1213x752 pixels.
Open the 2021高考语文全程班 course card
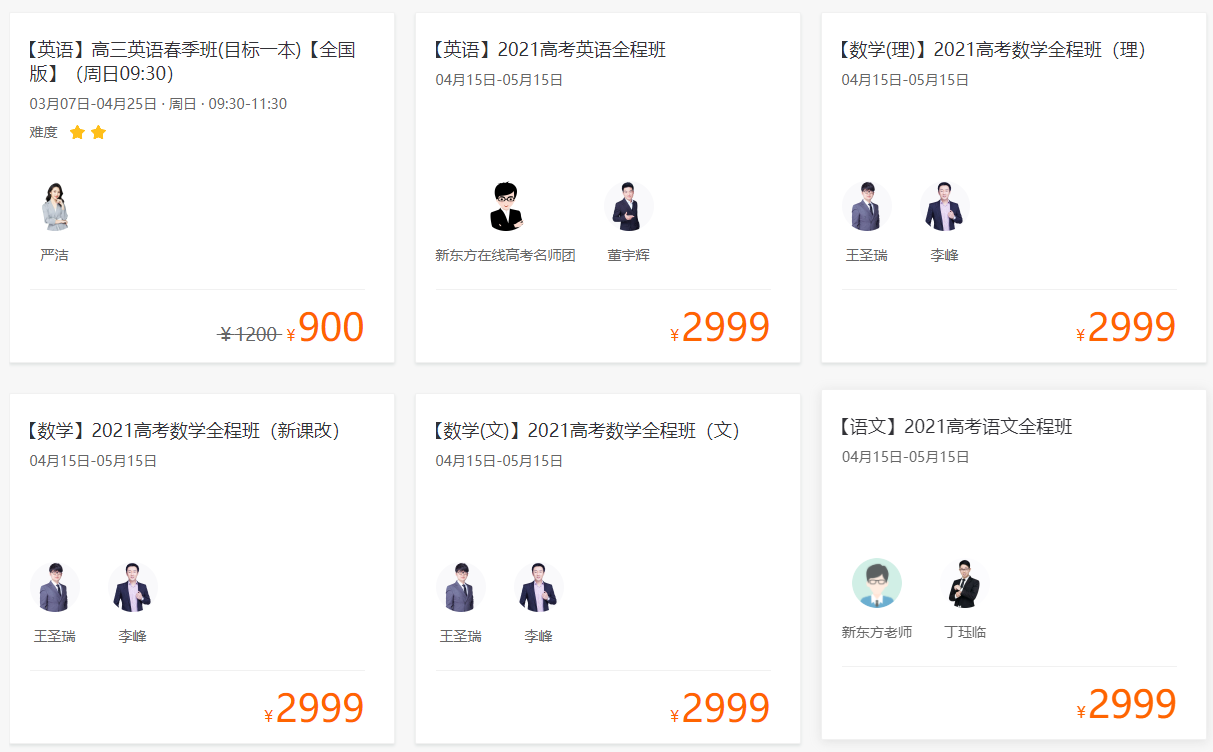click(957, 427)
